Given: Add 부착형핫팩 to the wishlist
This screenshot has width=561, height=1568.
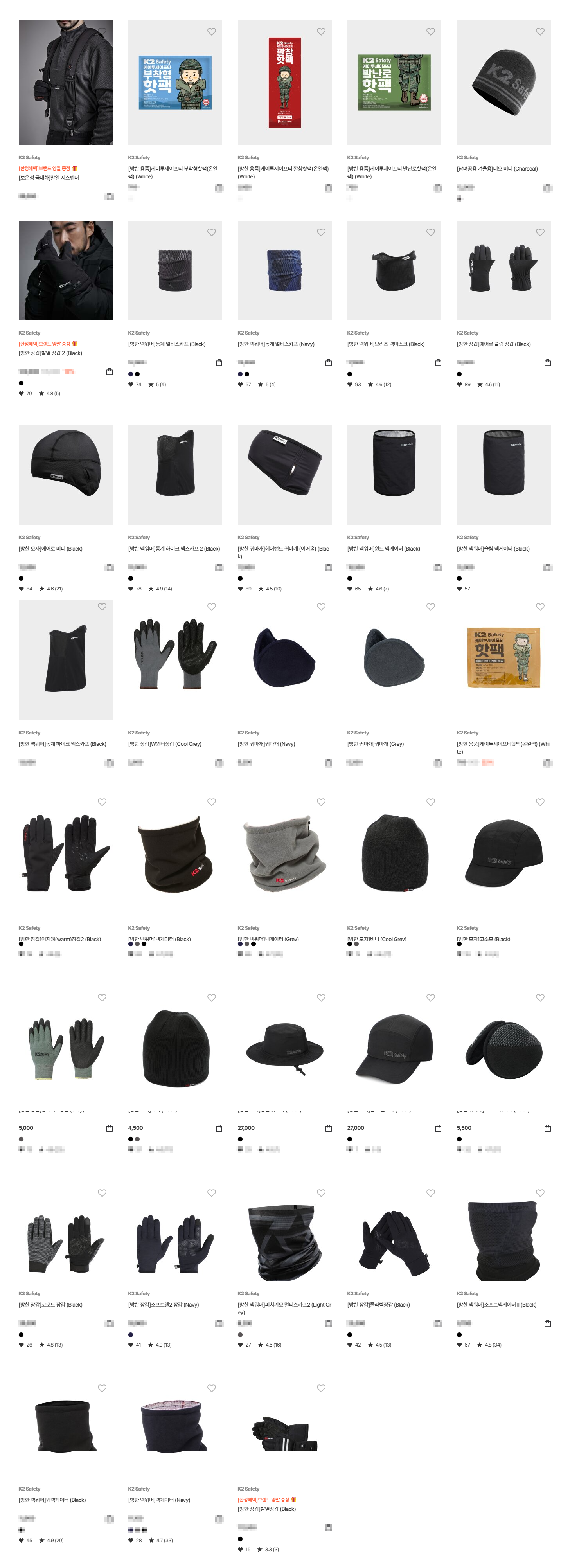Looking at the screenshot, I should coord(211,32).
